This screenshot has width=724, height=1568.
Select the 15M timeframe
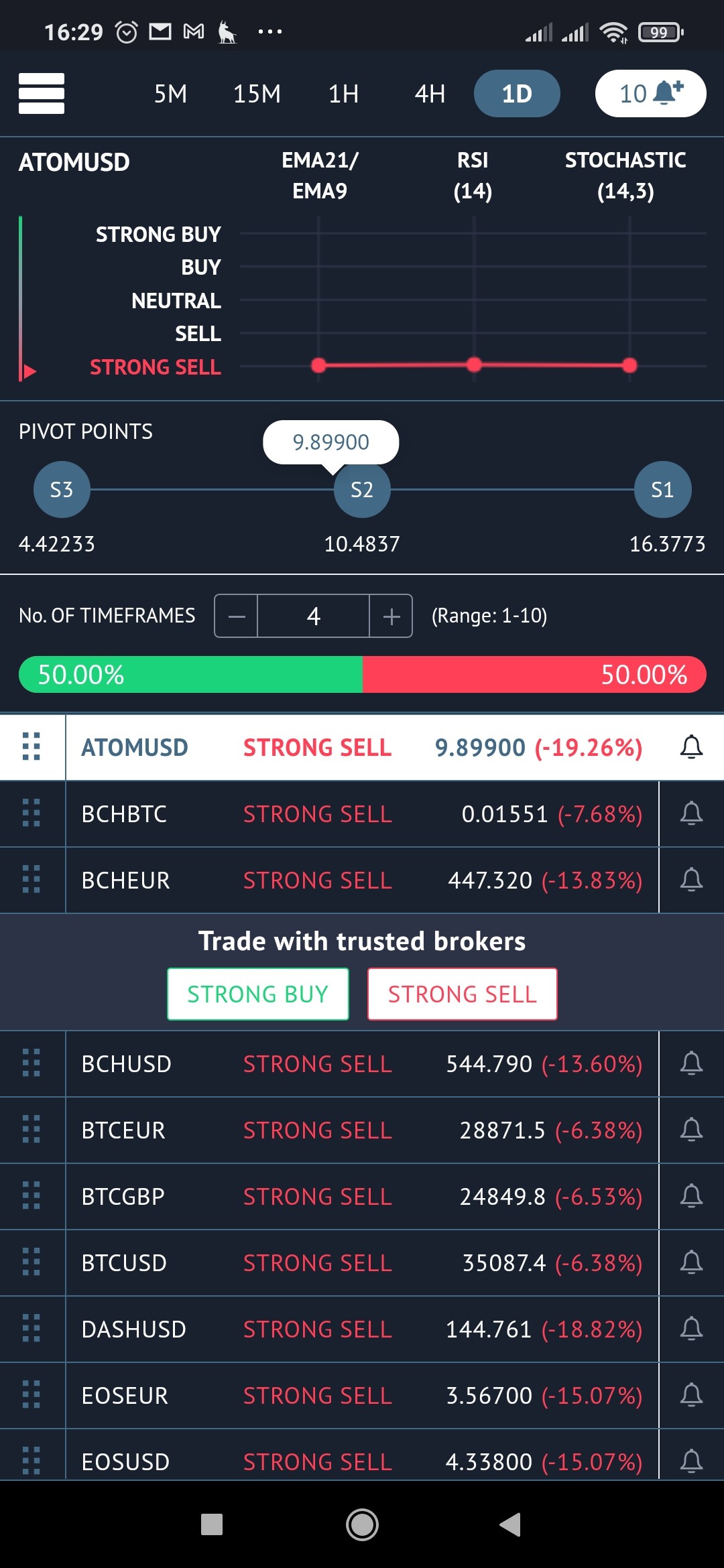pos(257,94)
